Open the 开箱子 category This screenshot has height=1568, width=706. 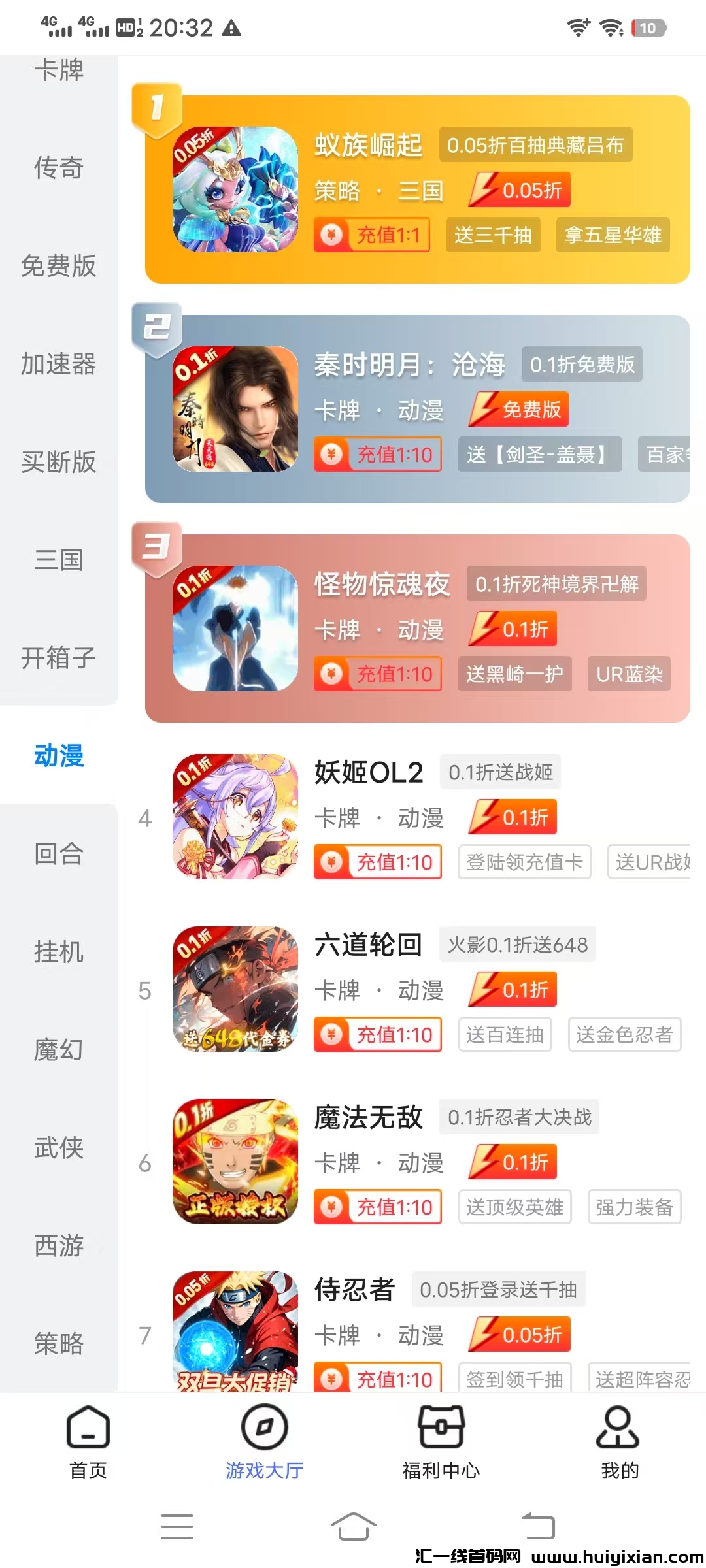tap(59, 658)
